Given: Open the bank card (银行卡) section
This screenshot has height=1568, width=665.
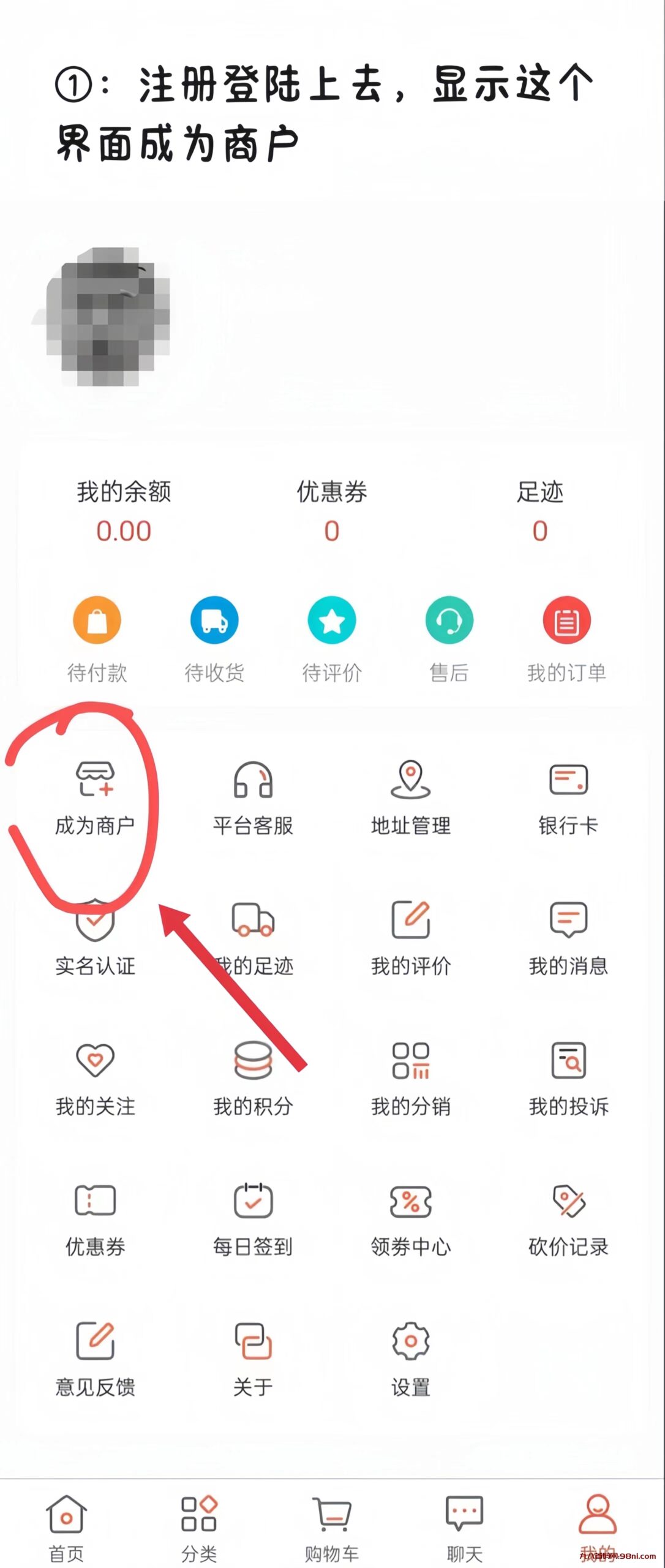Looking at the screenshot, I should pos(568,796).
